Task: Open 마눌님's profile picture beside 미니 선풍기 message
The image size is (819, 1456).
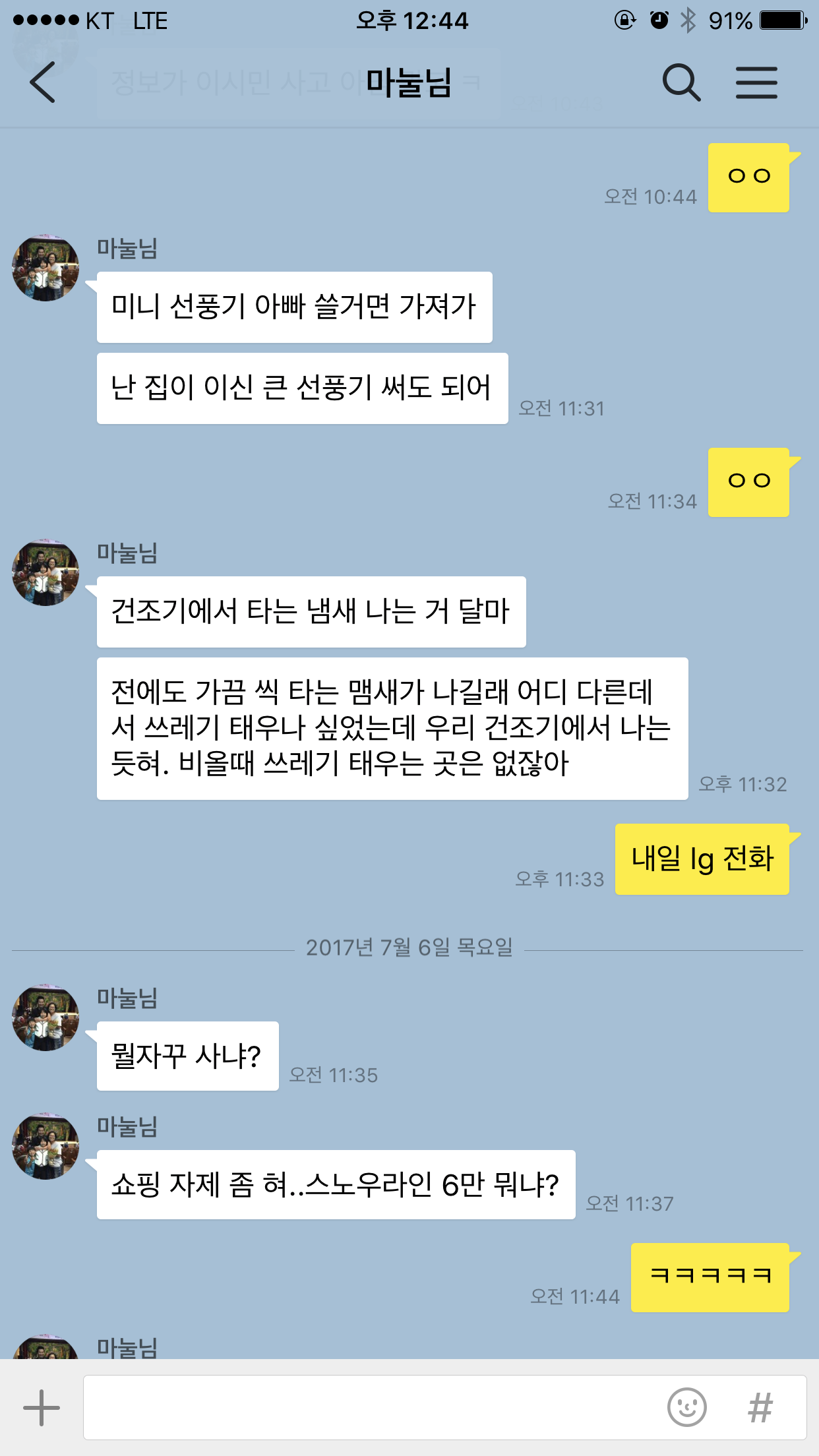Action: coord(45,268)
